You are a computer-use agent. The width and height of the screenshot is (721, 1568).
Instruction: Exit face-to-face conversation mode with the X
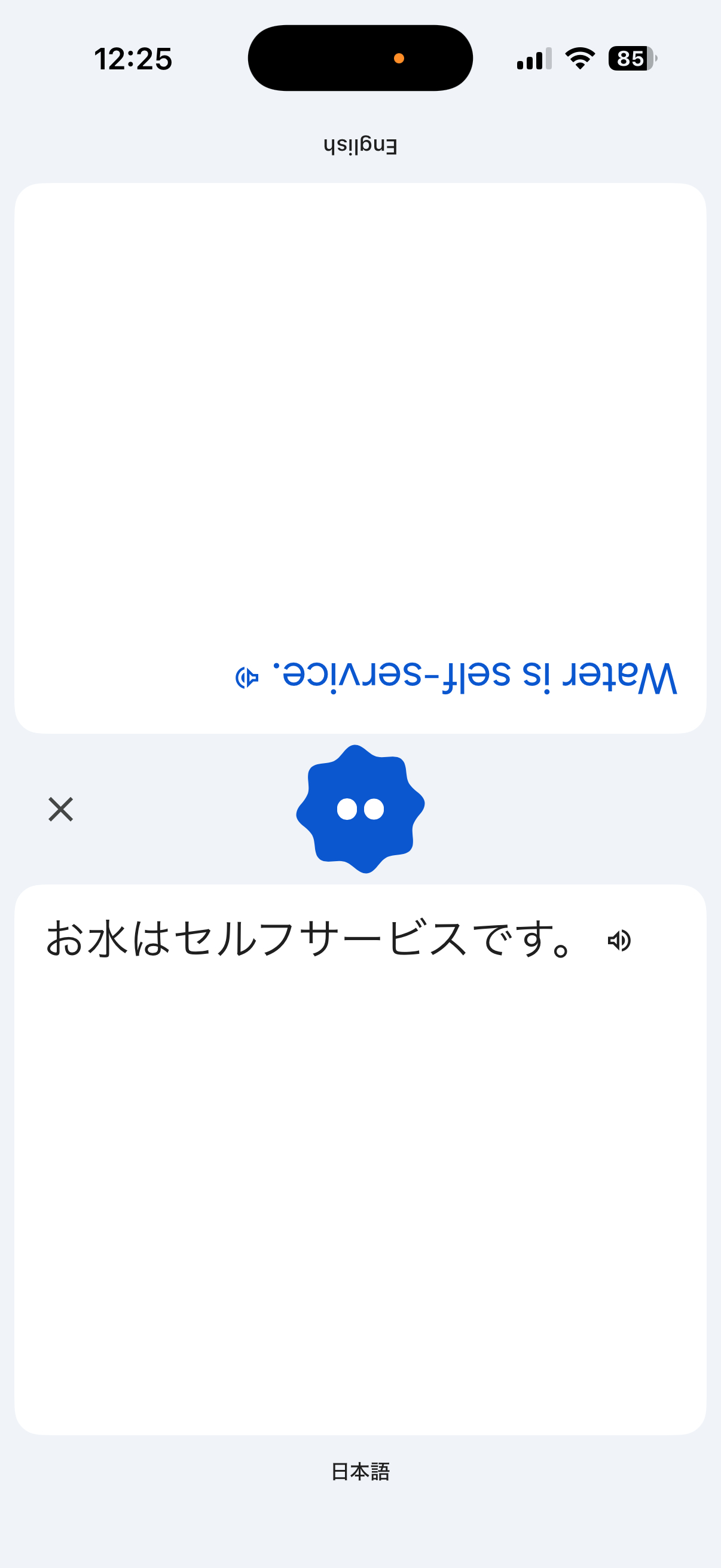[x=62, y=810]
